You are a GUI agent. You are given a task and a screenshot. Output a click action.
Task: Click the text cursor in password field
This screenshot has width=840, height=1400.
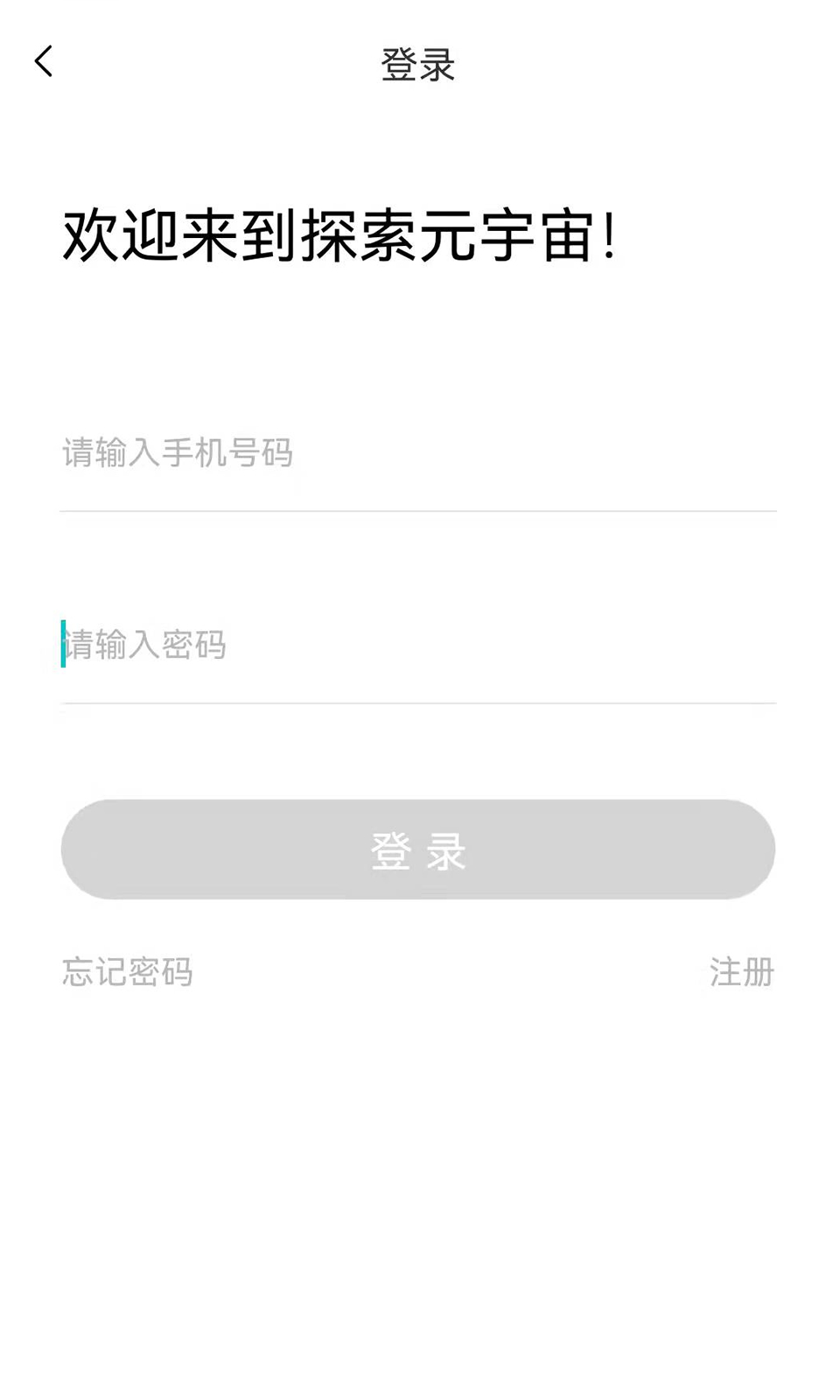(x=65, y=645)
